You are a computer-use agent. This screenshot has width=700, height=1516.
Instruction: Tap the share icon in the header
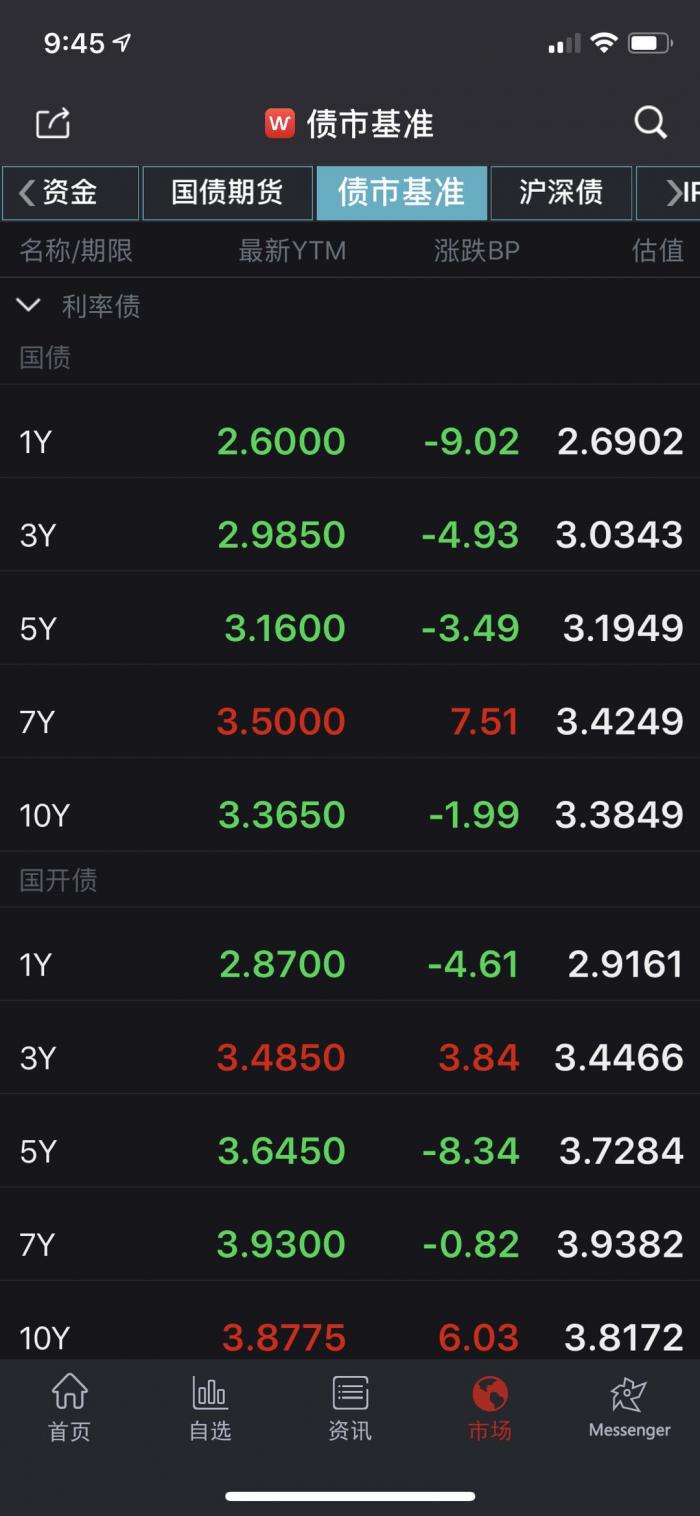(53, 123)
